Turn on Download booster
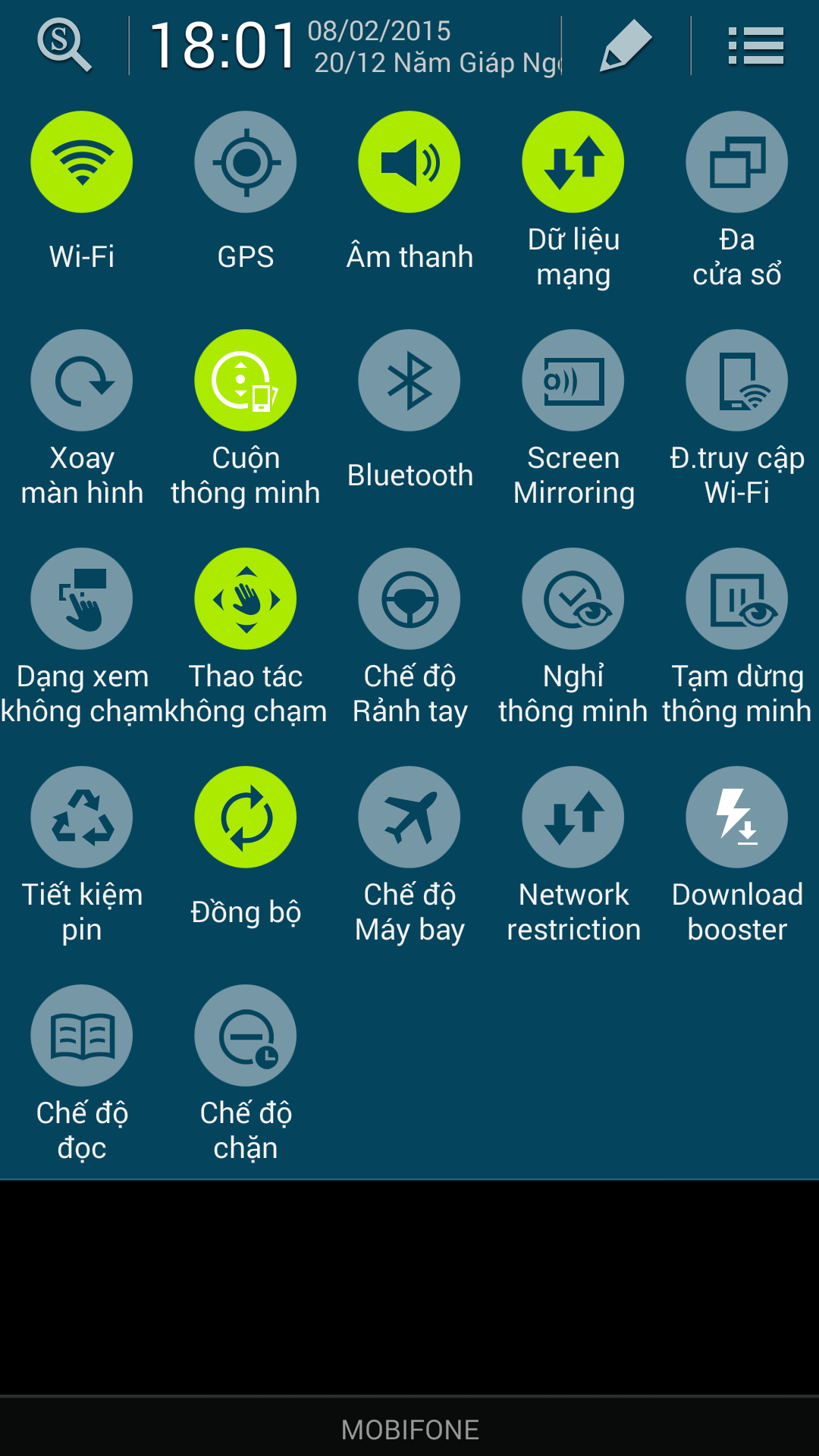 [x=737, y=817]
